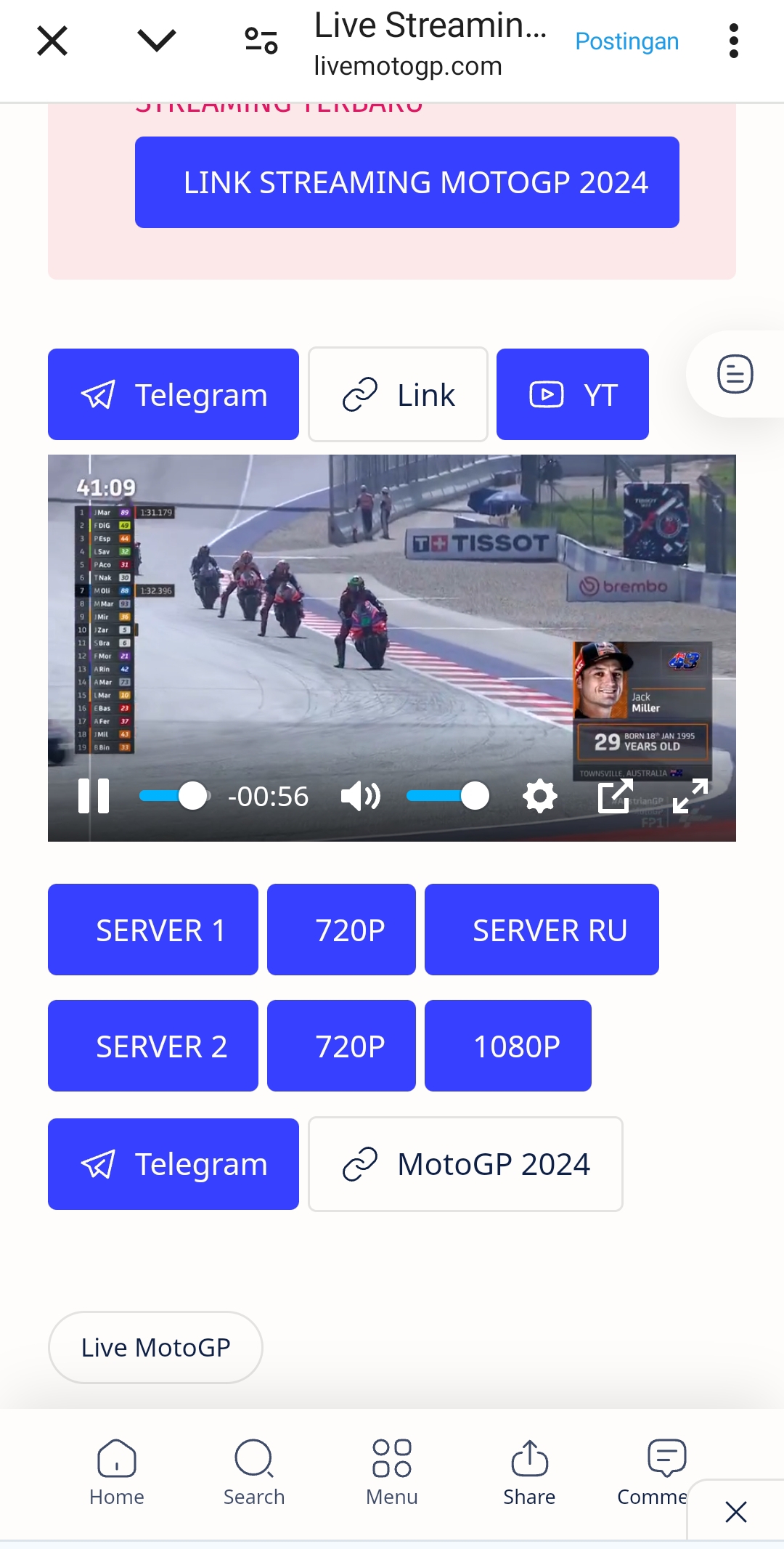This screenshot has height=1549, width=784.
Task: Close the in-app browser
Action: [x=52, y=41]
